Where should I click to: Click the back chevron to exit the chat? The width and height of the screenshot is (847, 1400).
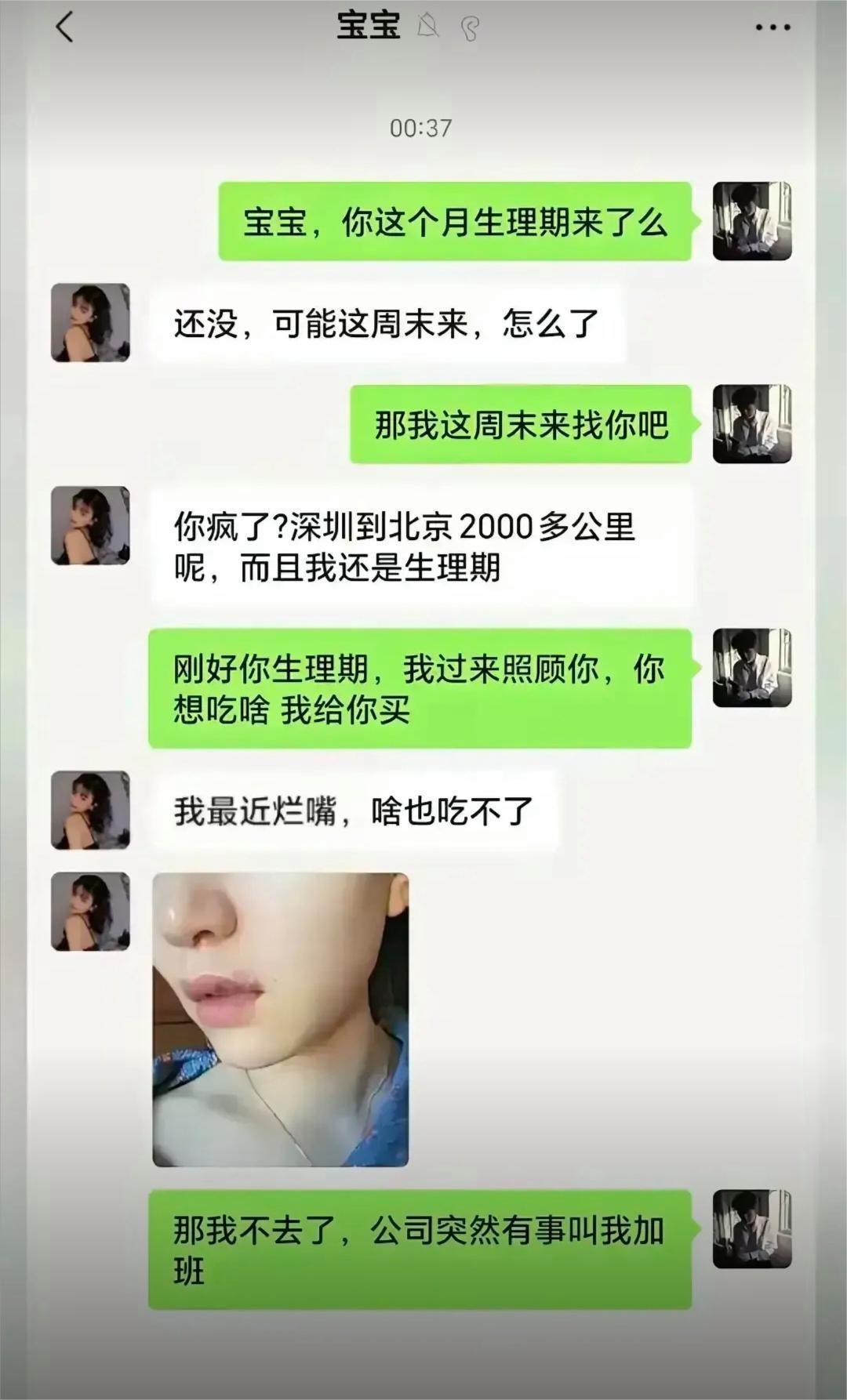[64, 27]
